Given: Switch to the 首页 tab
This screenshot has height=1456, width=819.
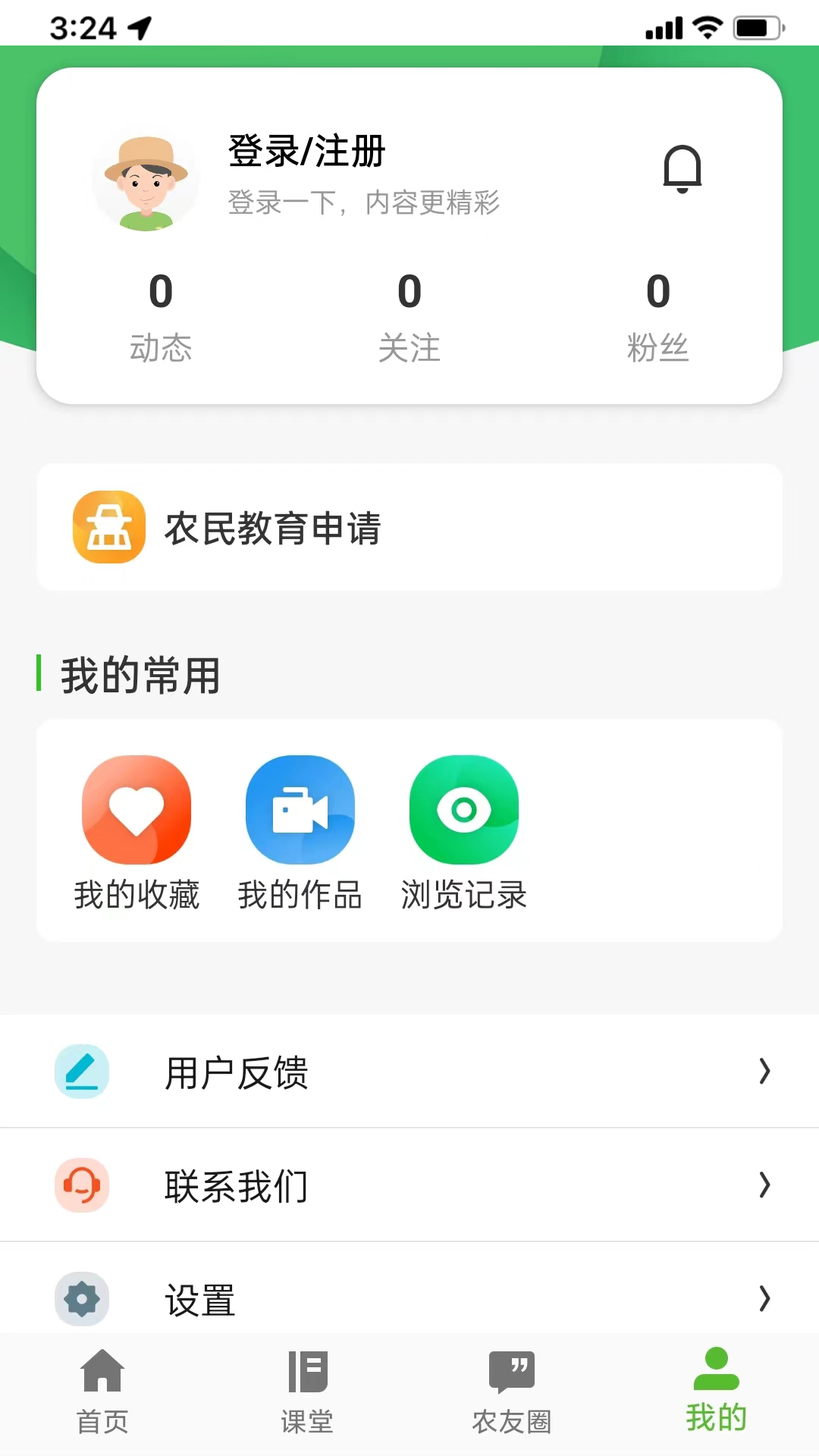Looking at the screenshot, I should [x=102, y=1395].
